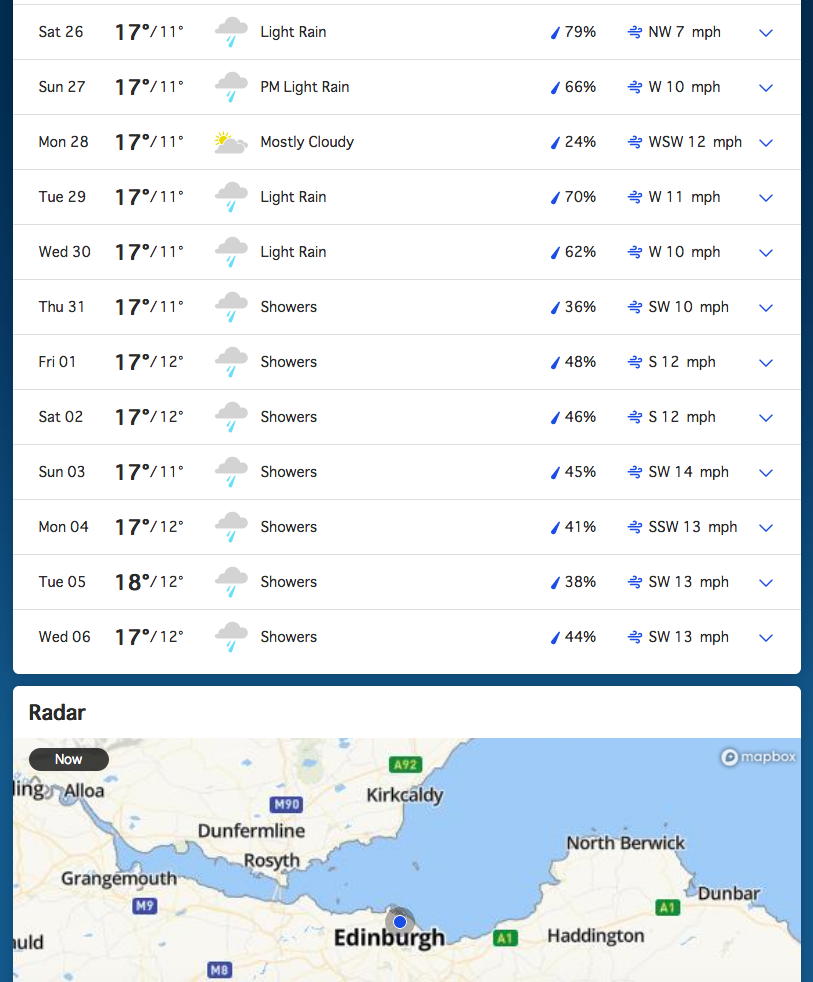Expand the Sat 26 forecast details
Screen dimensions: 813x982
[x=766, y=33]
